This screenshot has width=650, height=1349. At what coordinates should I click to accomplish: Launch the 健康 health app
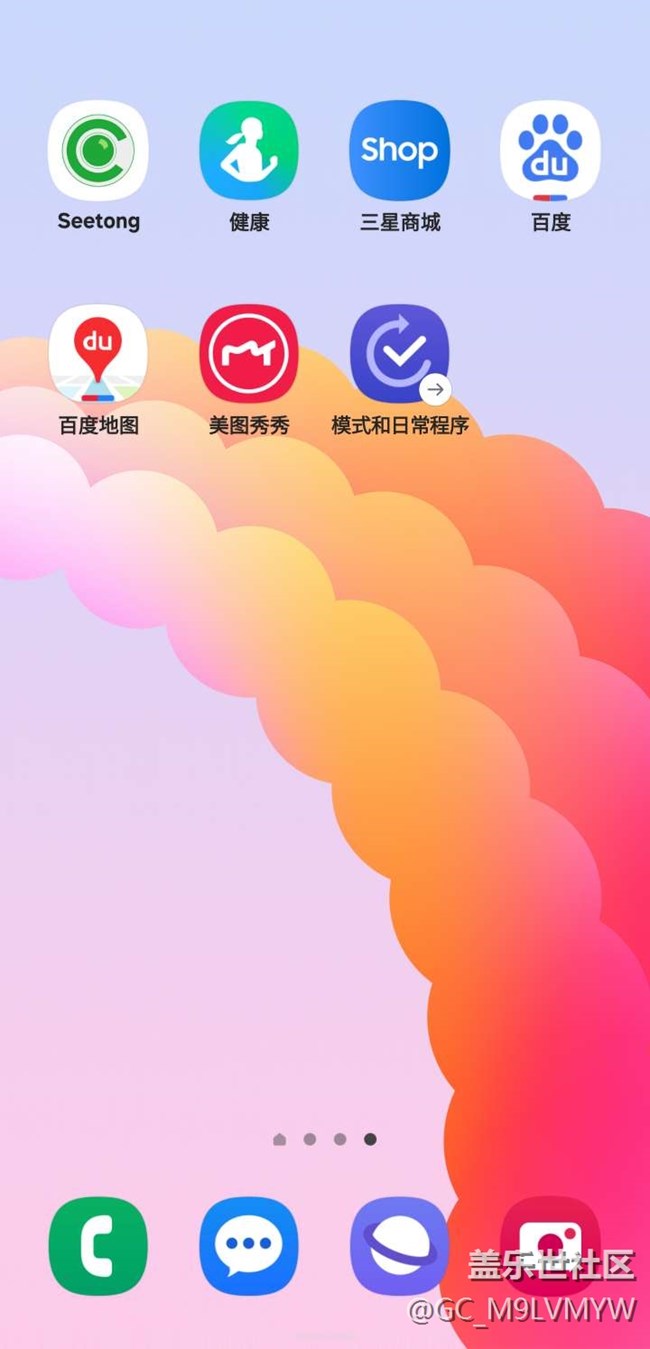249,150
